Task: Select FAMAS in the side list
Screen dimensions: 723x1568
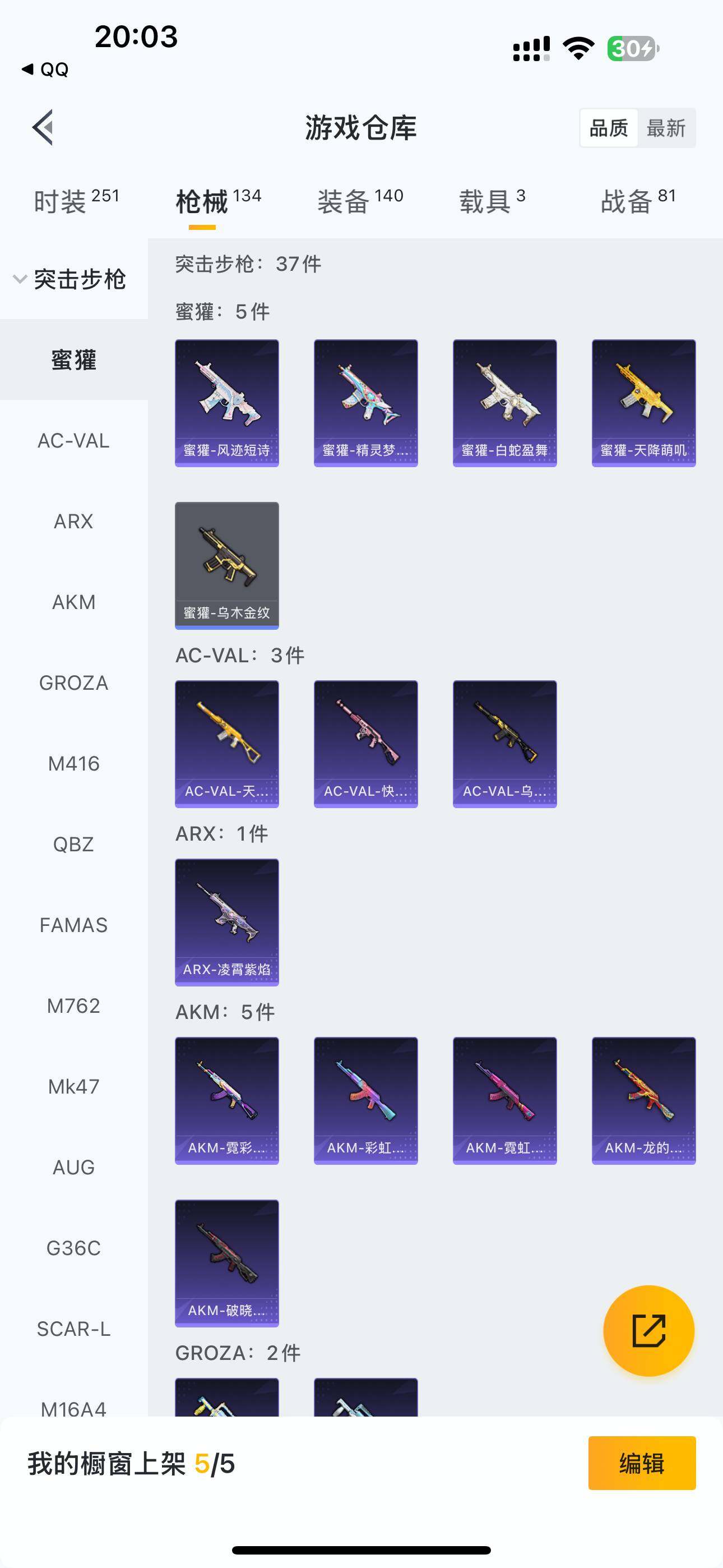Action: coord(73,925)
